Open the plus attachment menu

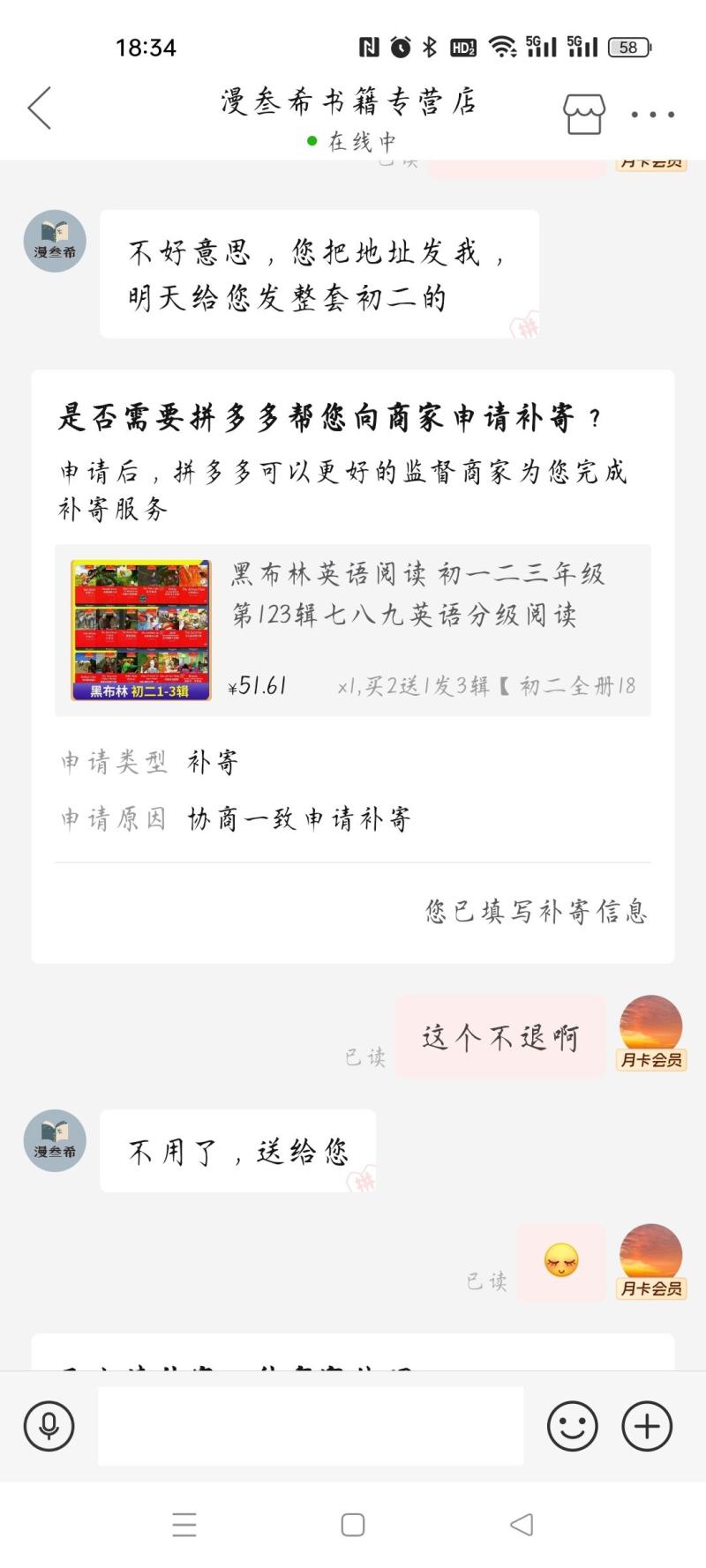pos(647,1425)
